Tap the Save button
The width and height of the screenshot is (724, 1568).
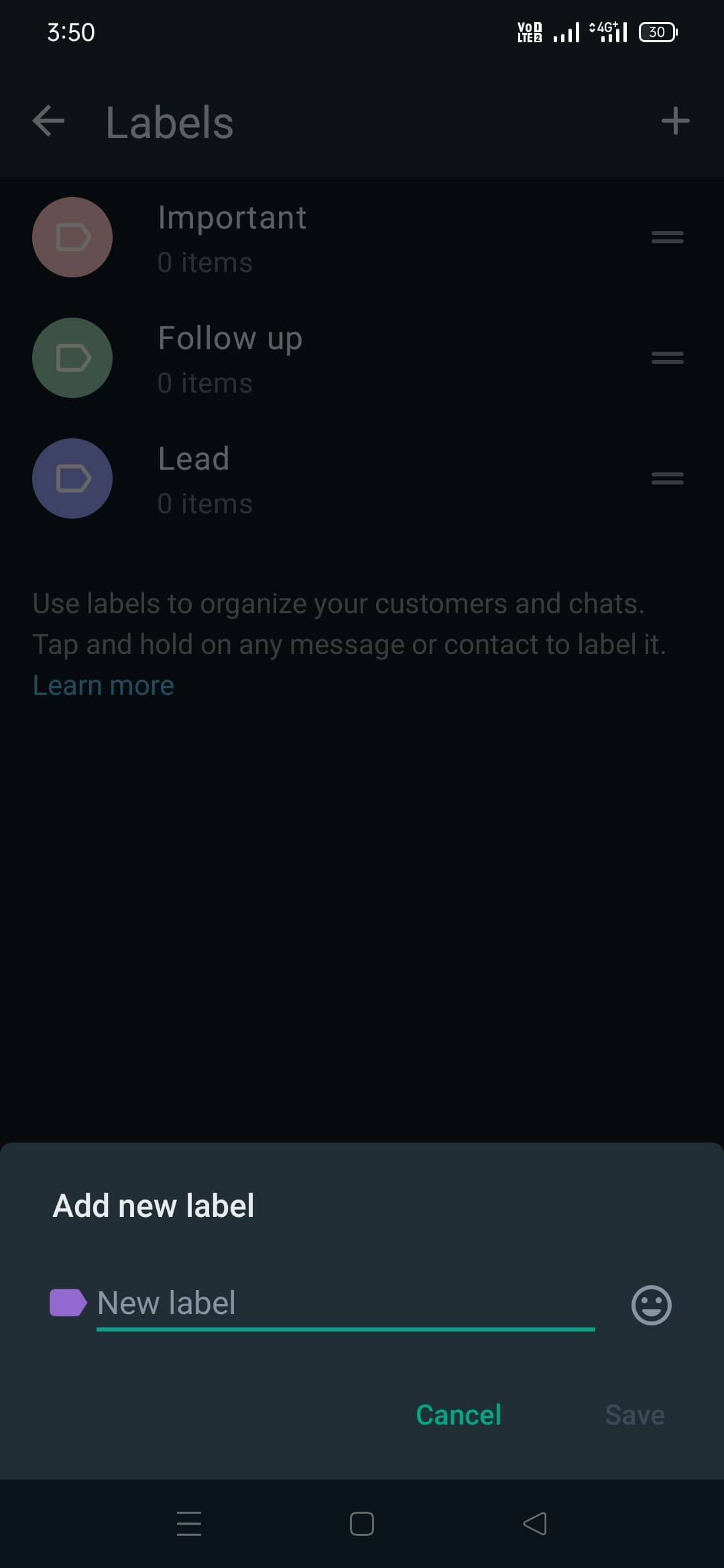[634, 1415]
